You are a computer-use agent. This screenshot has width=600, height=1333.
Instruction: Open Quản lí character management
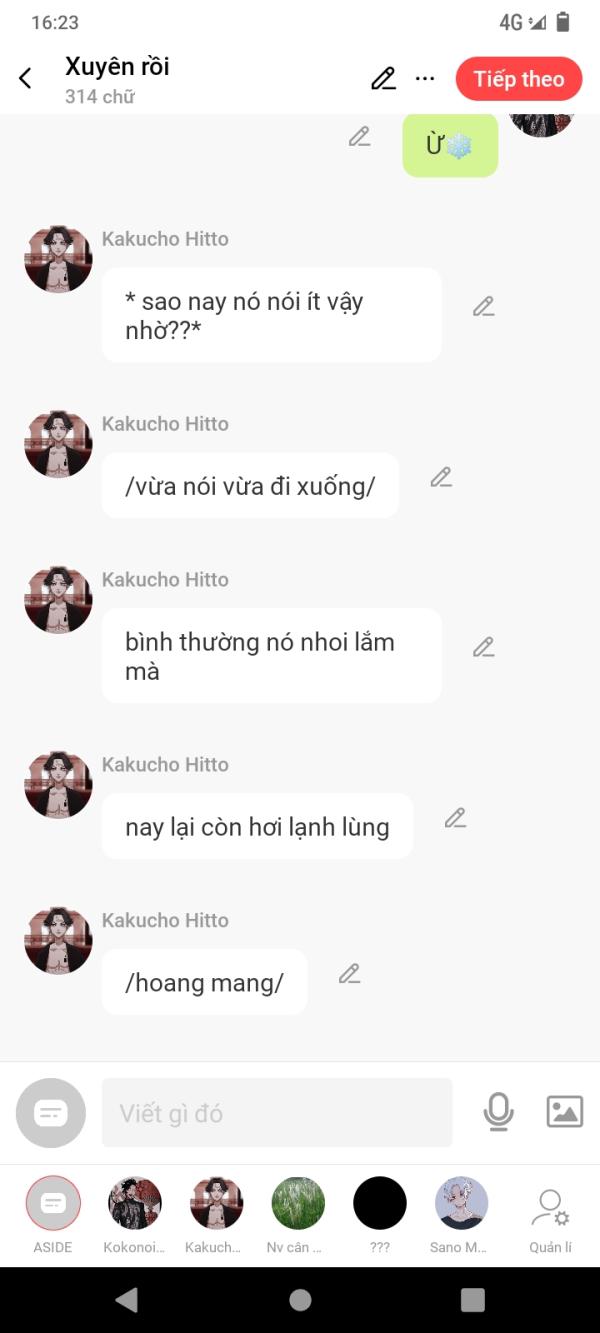coord(550,1210)
